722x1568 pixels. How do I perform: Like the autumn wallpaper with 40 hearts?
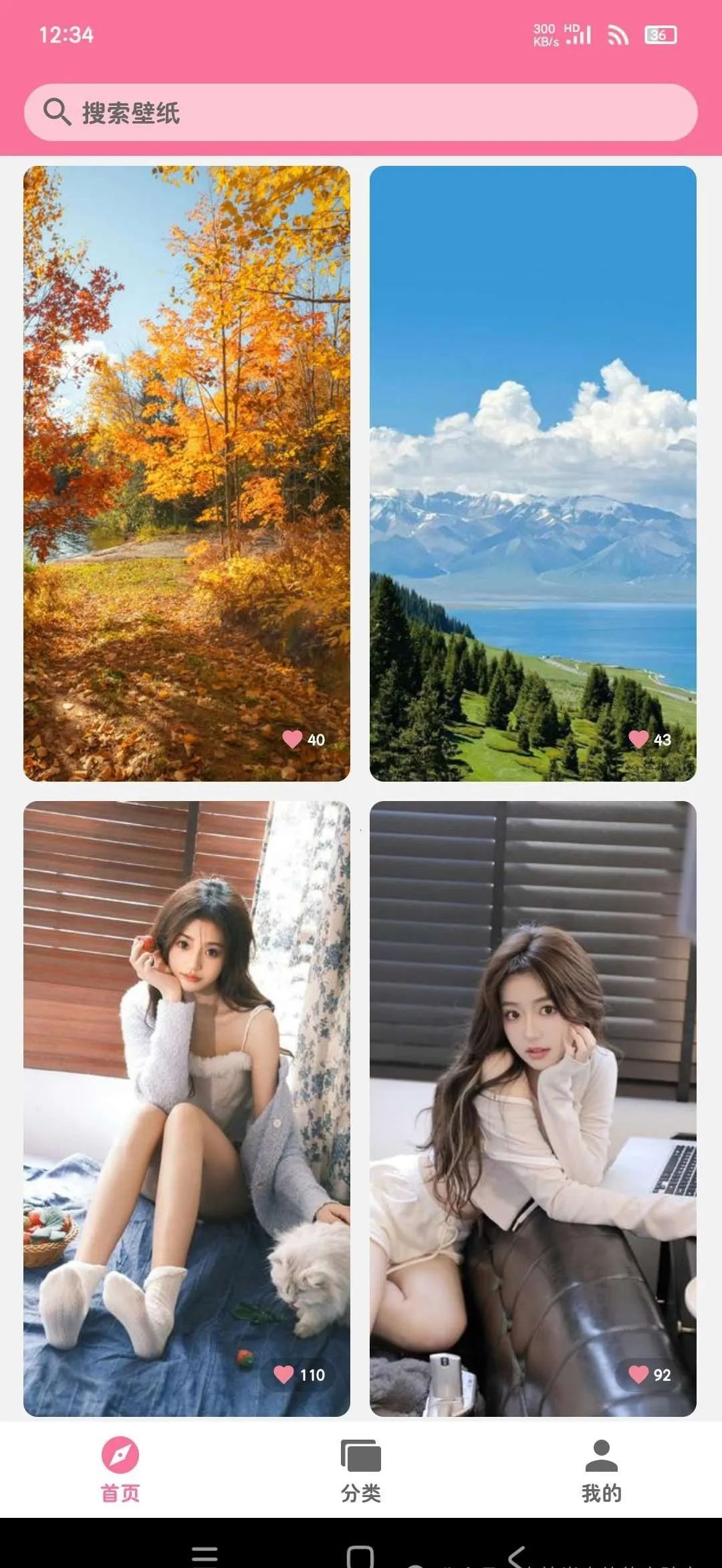pyautogui.click(x=292, y=739)
